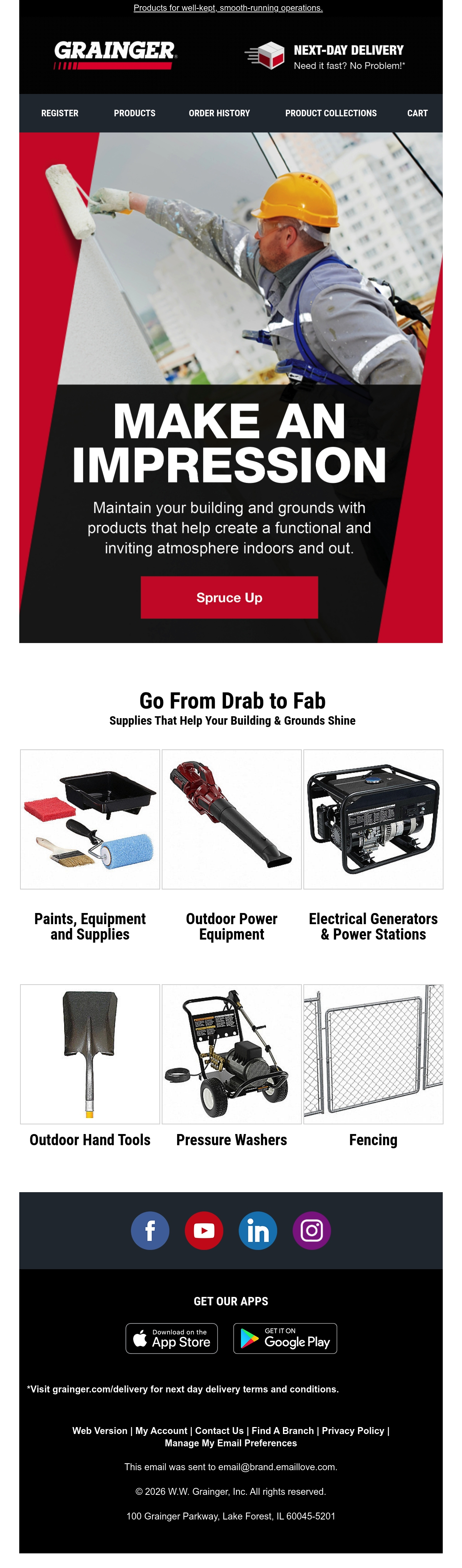
Task: Open the REGISTER link in the menu
Action: pos(60,113)
